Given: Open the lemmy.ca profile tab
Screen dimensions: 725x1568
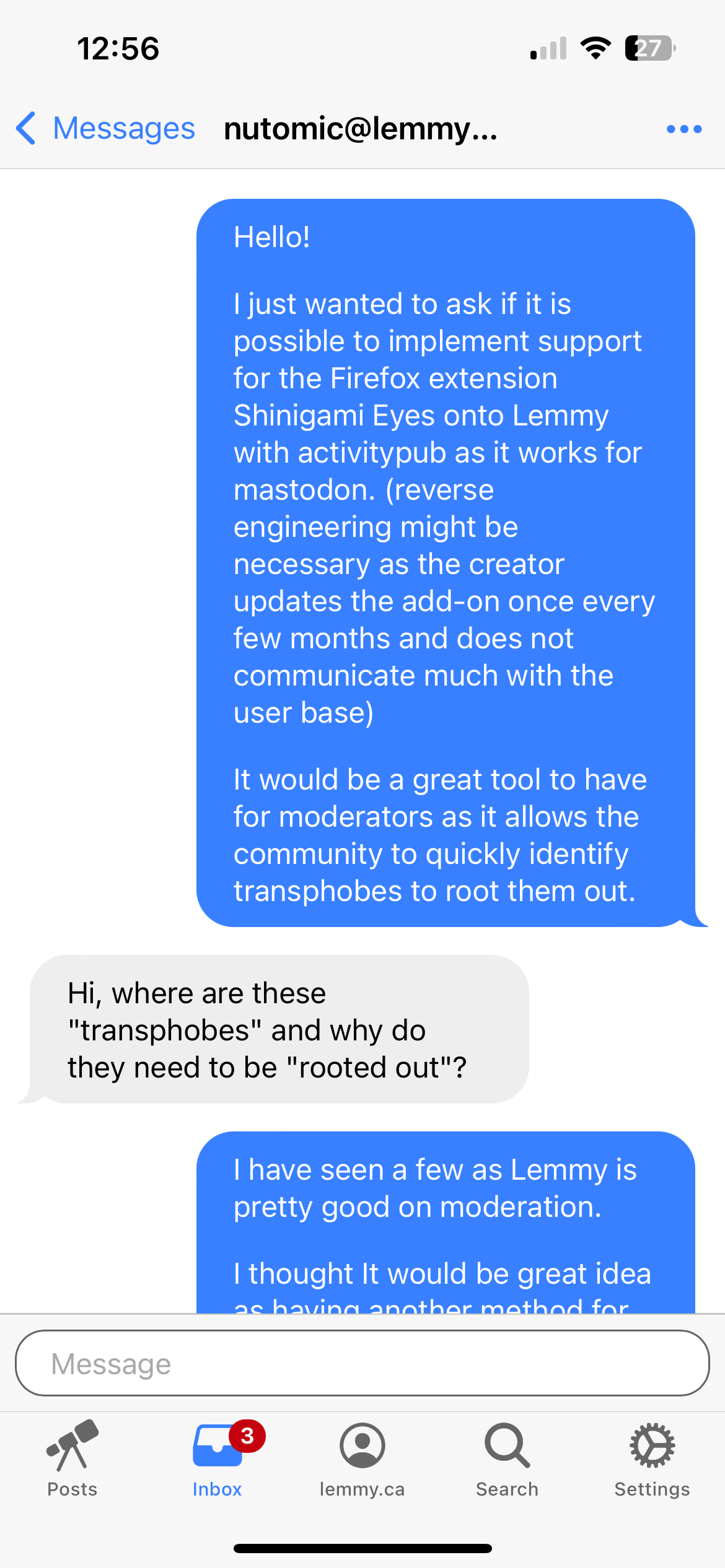Looking at the screenshot, I should 362,1458.
